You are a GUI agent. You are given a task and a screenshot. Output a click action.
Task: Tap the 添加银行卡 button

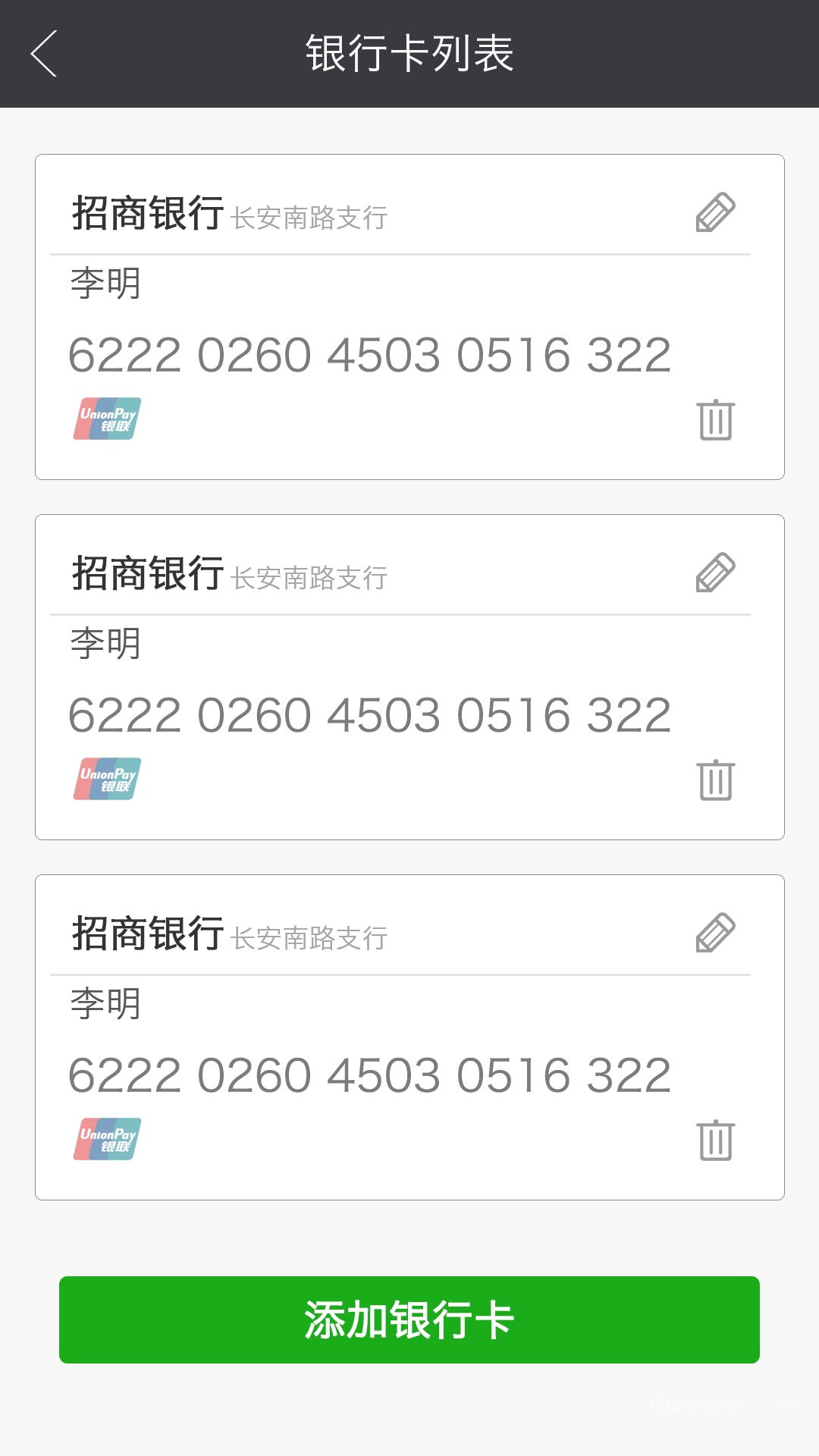pos(409,1319)
